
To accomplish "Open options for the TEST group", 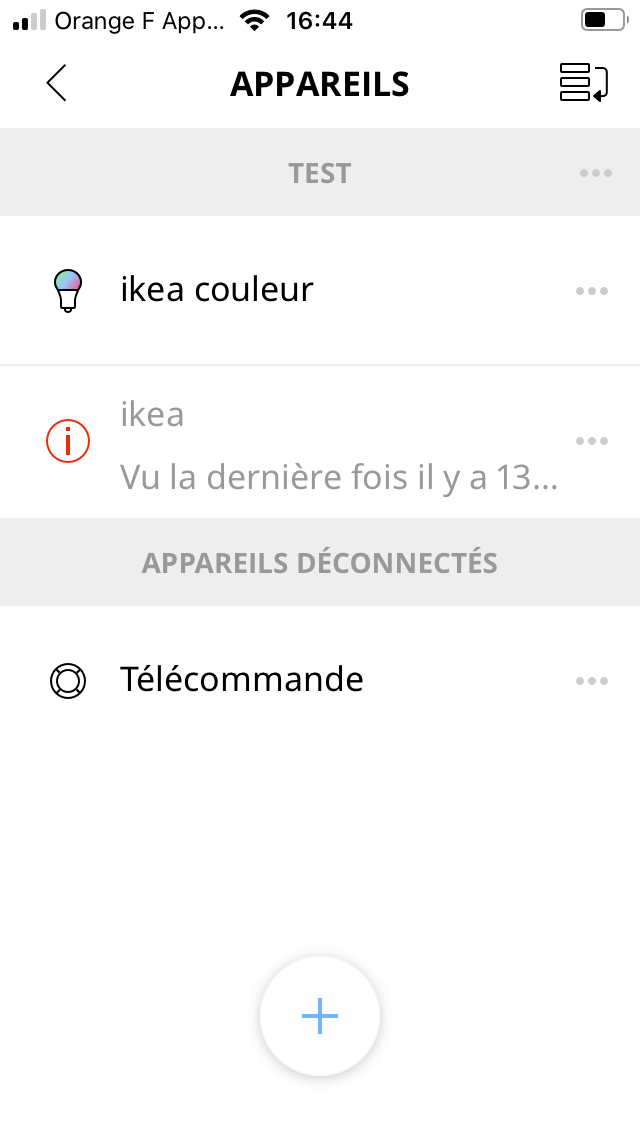I will 596,173.
